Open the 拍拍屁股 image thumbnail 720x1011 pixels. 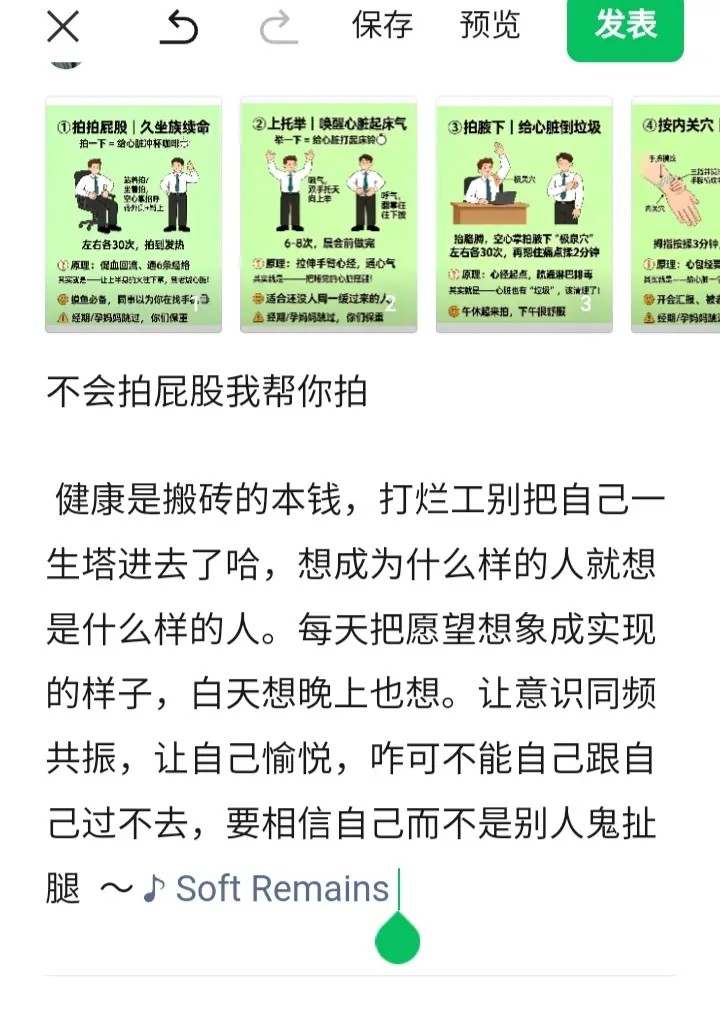tap(134, 215)
